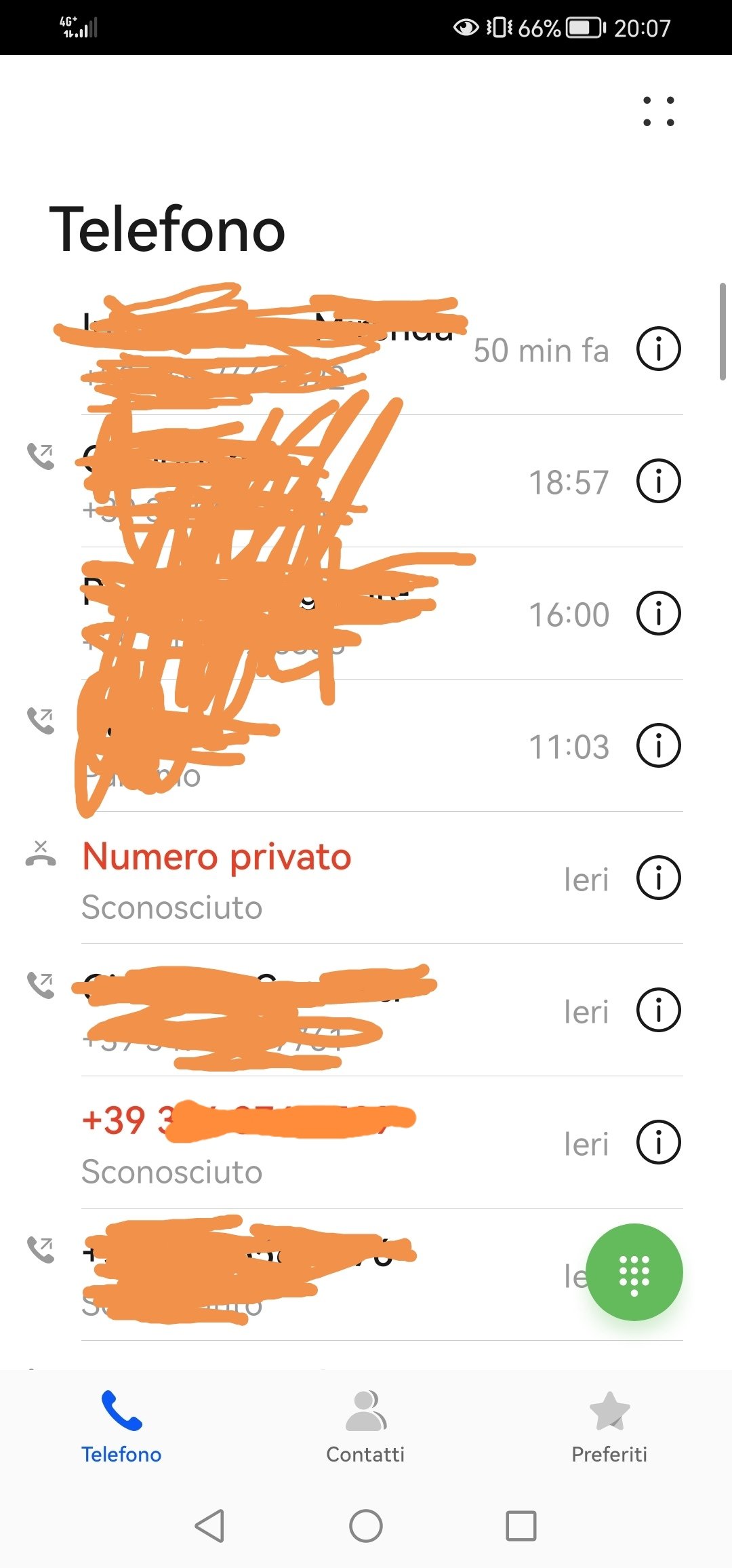Open the four-dot overflow menu
Viewport: 732px width, 1568px height.
pyautogui.click(x=658, y=111)
